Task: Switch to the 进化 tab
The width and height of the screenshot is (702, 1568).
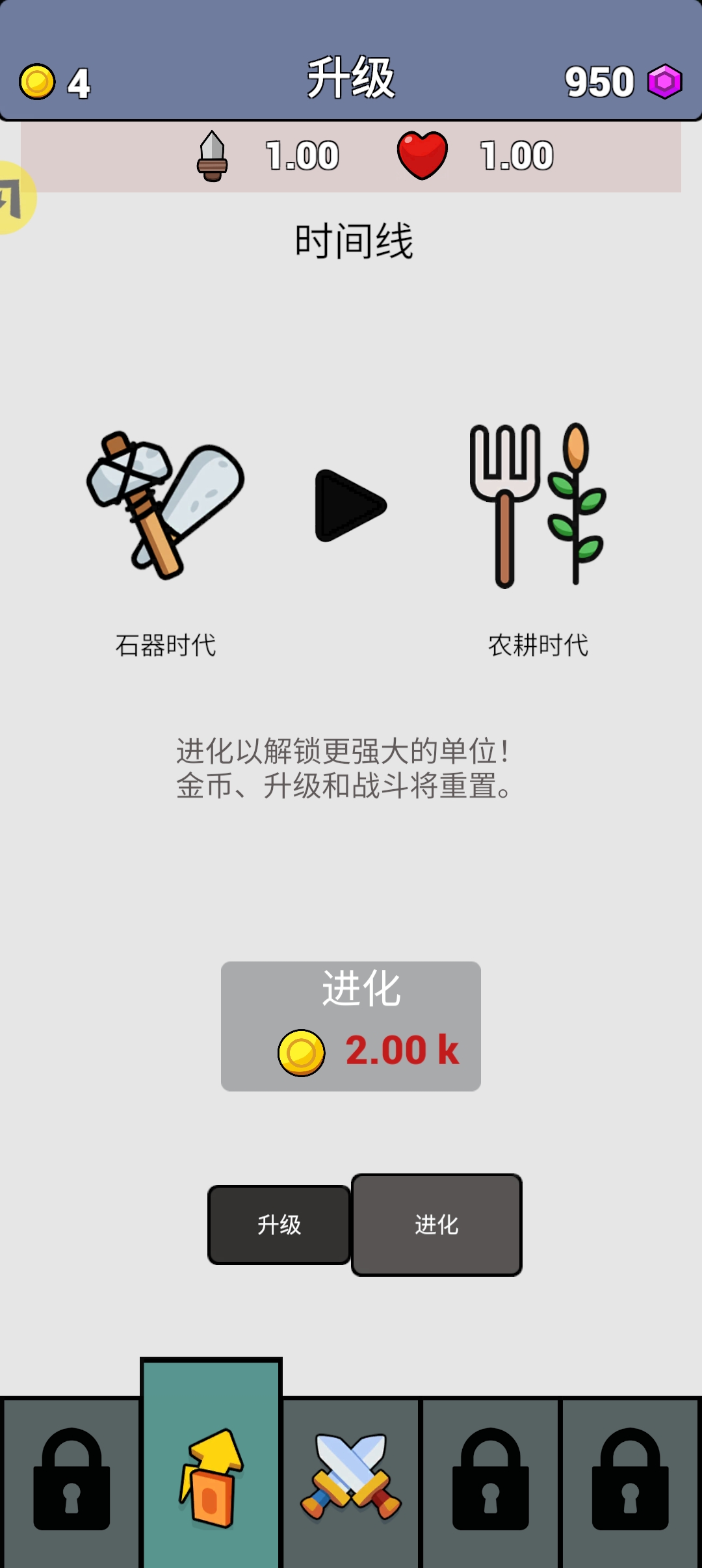Action: pos(437,1225)
